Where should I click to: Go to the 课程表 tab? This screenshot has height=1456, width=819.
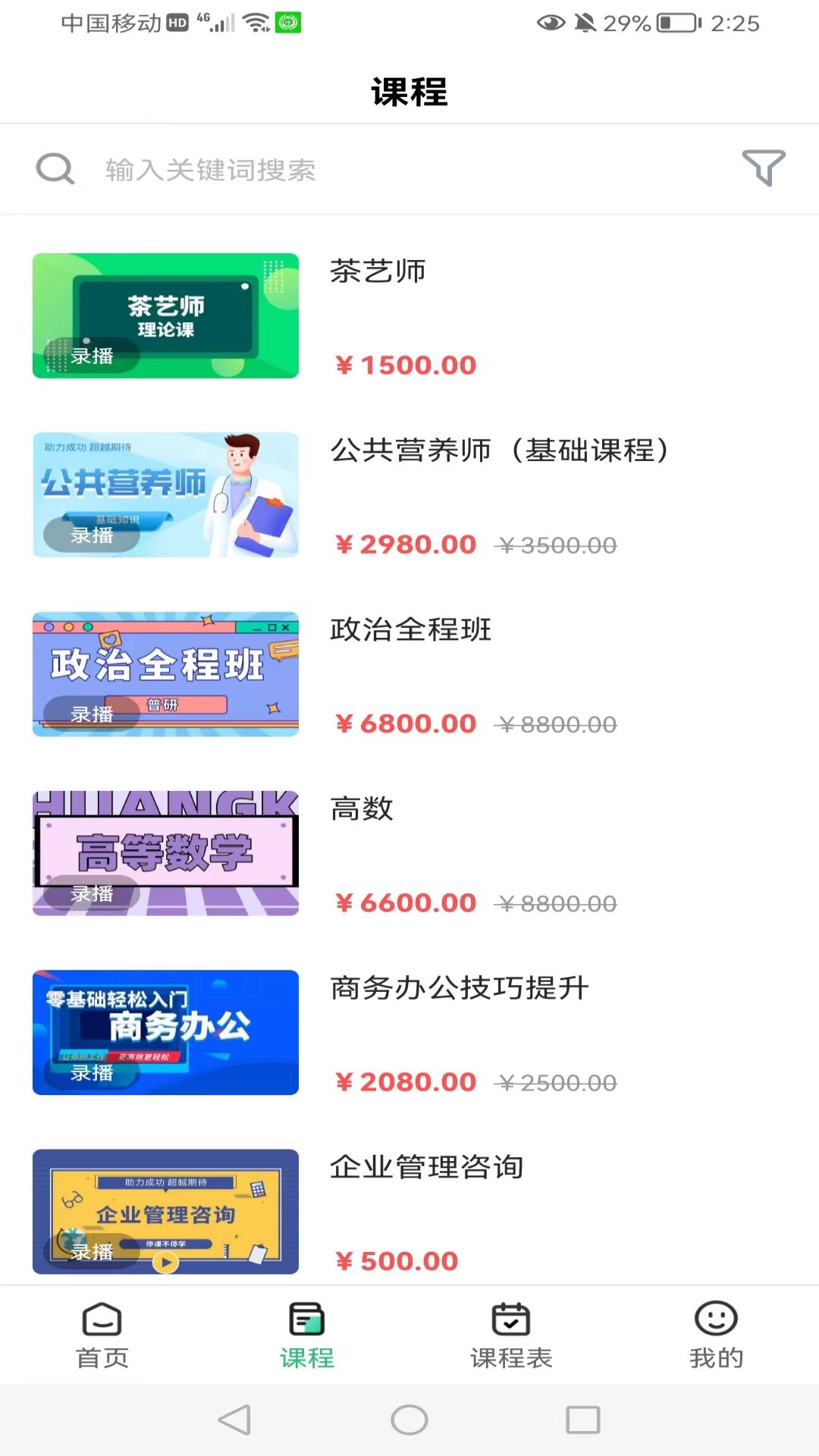click(512, 1335)
